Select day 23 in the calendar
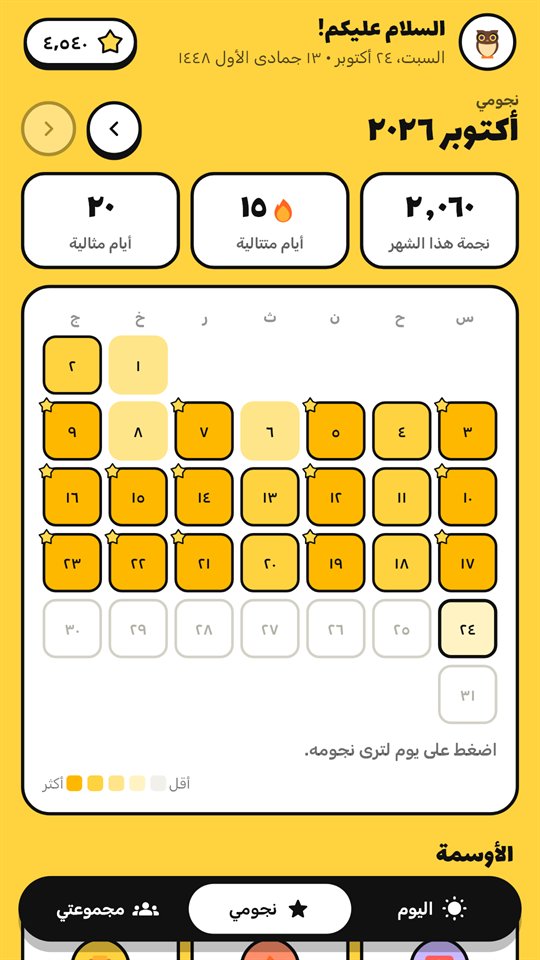This screenshot has width=540, height=960. tap(72, 563)
